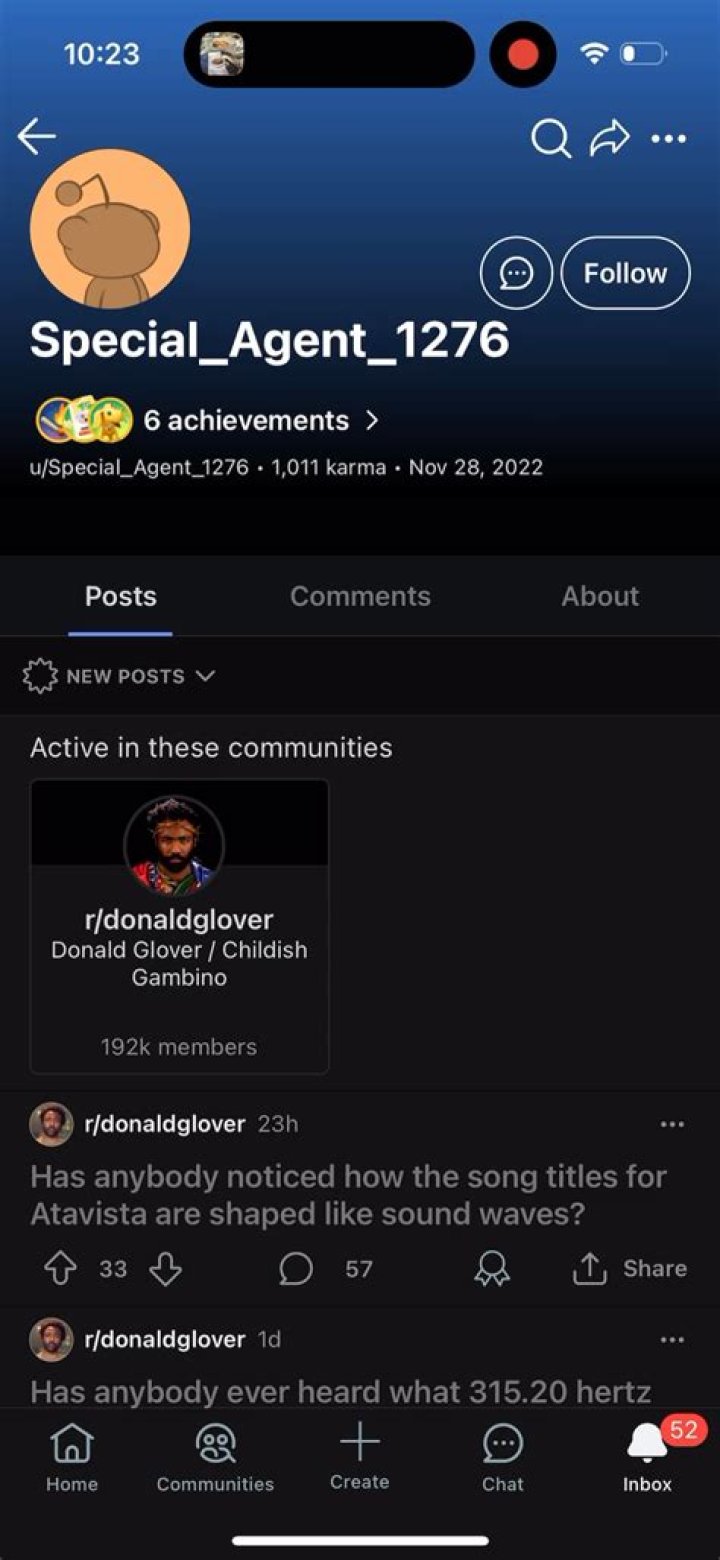The width and height of the screenshot is (720, 1560).
Task: Share the Atavista sound waves post
Action: coord(629,1269)
